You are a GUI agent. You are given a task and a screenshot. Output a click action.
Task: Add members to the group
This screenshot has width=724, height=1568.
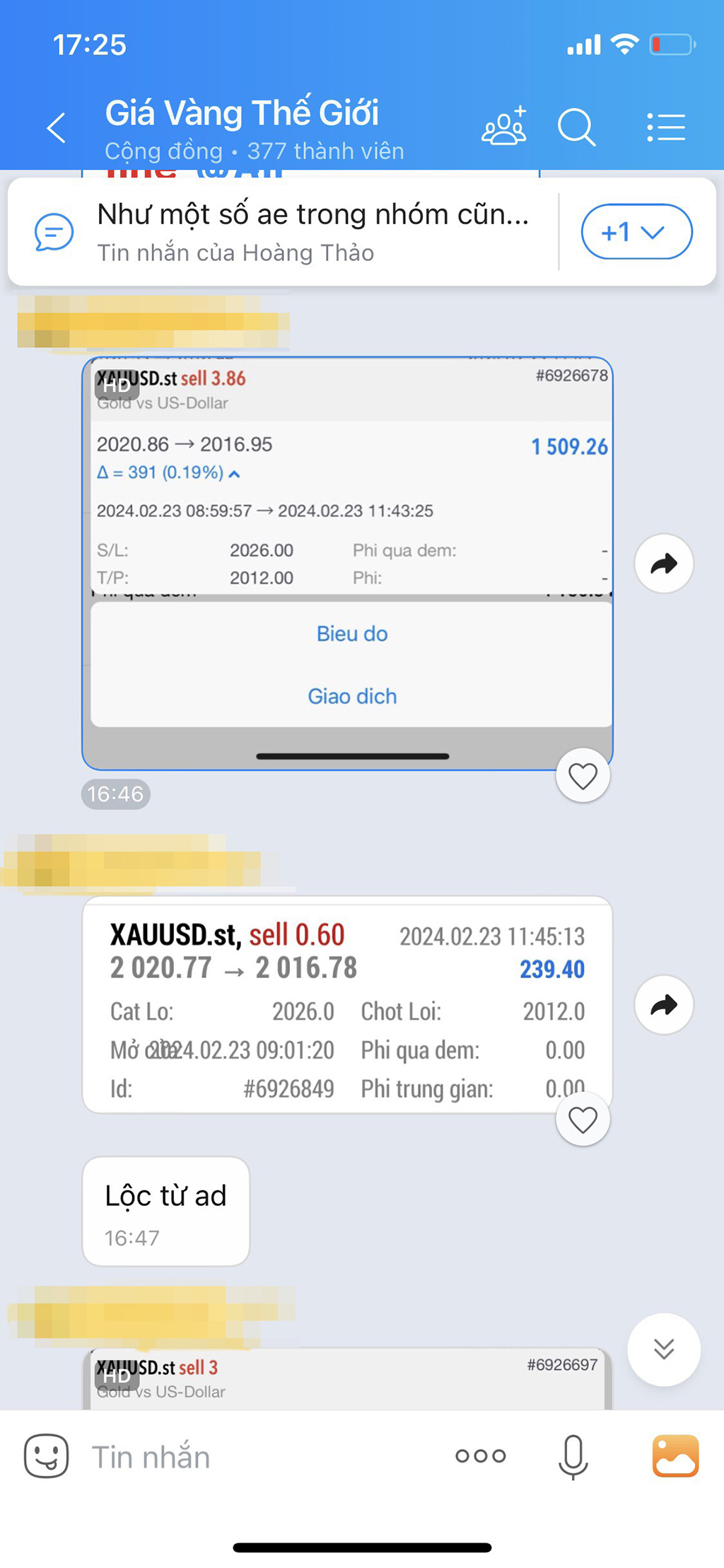pos(504,127)
